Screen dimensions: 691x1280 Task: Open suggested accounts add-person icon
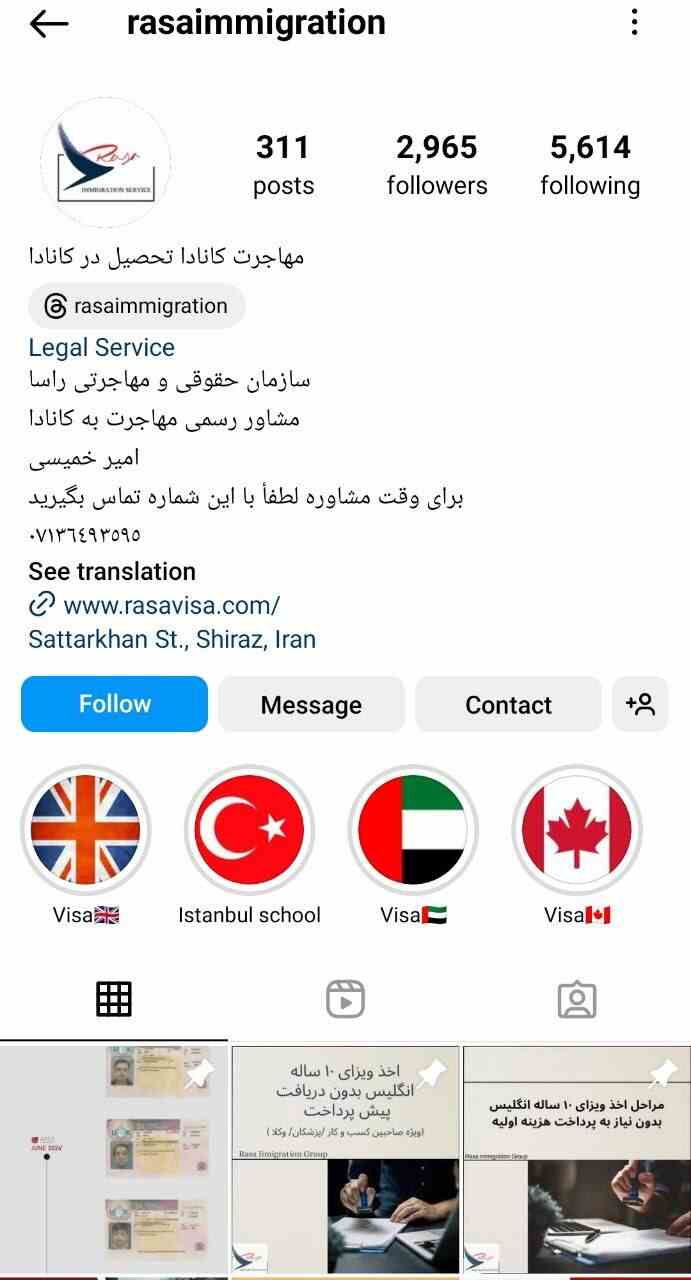tap(640, 704)
